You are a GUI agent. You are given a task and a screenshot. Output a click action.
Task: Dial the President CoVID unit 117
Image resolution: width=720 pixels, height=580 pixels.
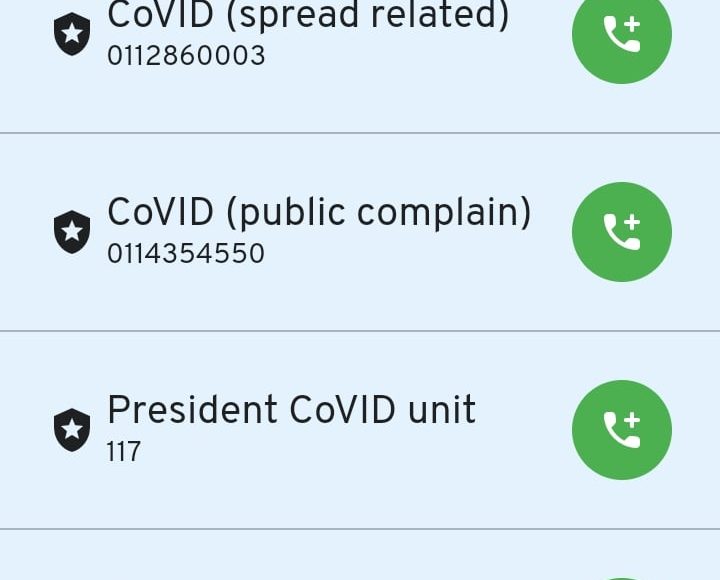point(621,430)
